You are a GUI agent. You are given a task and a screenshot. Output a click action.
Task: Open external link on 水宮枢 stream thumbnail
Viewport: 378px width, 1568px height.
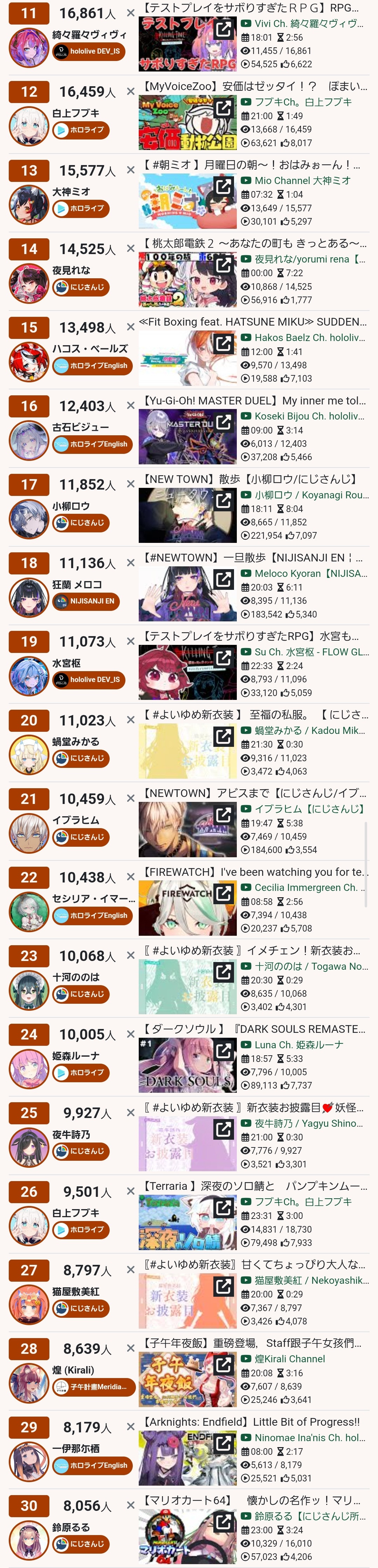(224, 657)
